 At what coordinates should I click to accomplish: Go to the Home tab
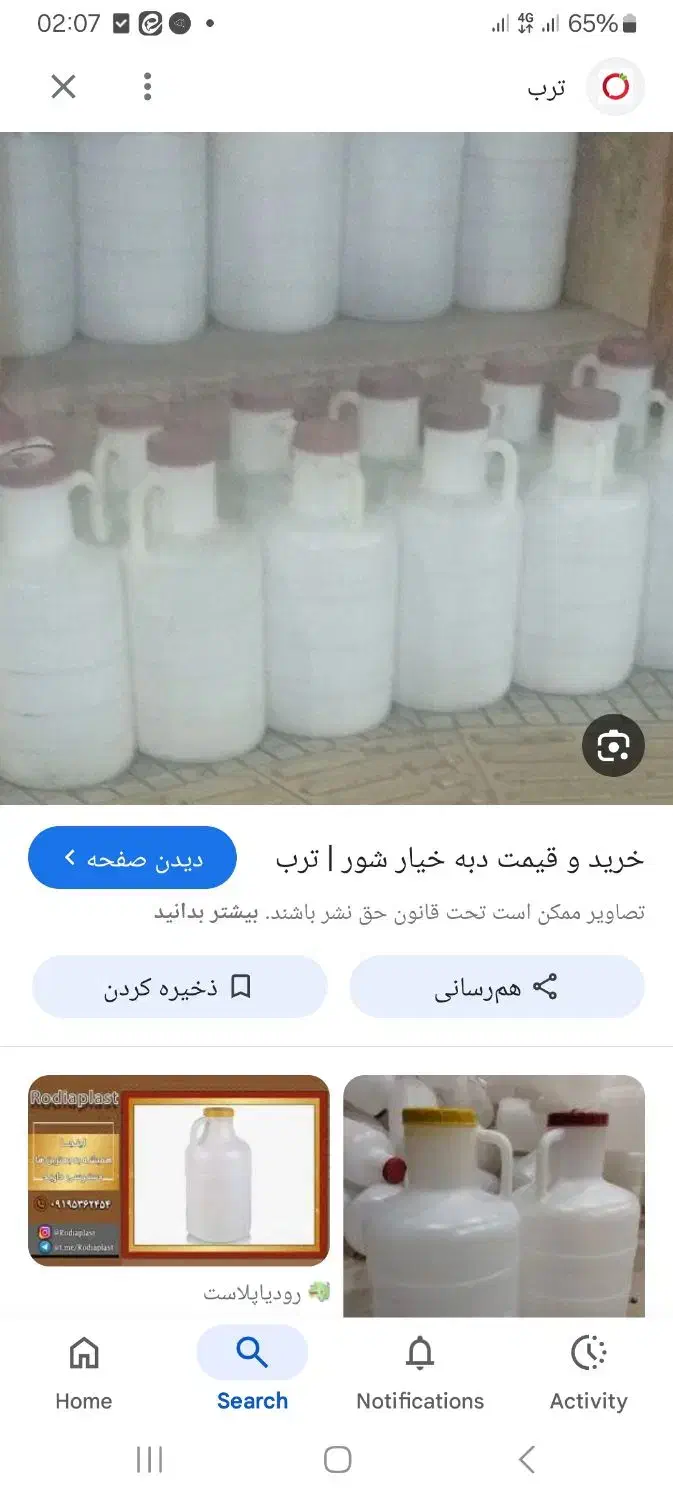point(84,1374)
